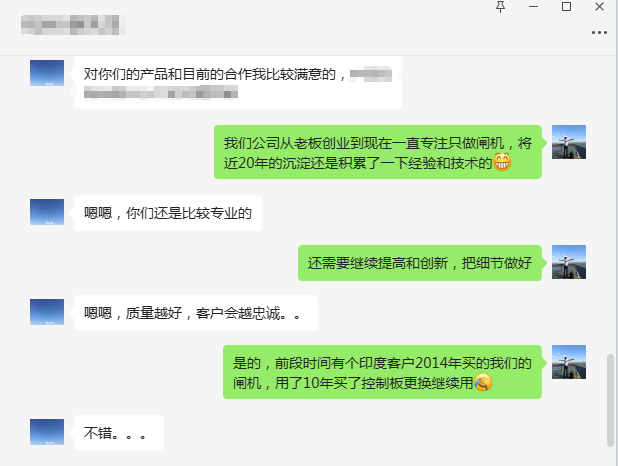Open own avatar beside "还需要继续提高和创新" message

569,262
